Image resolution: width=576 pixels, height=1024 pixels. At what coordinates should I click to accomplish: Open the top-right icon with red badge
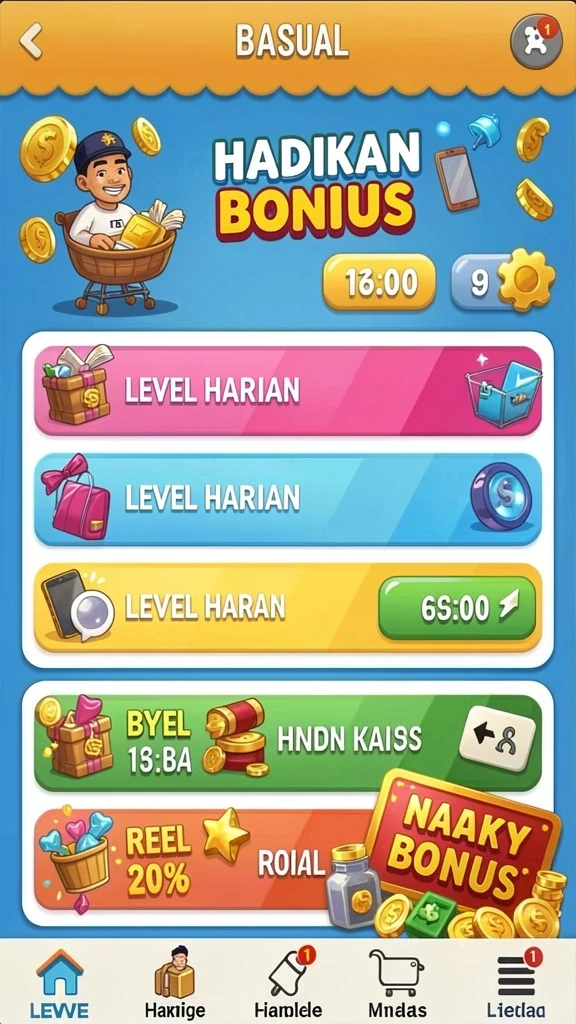click(536, 42)
